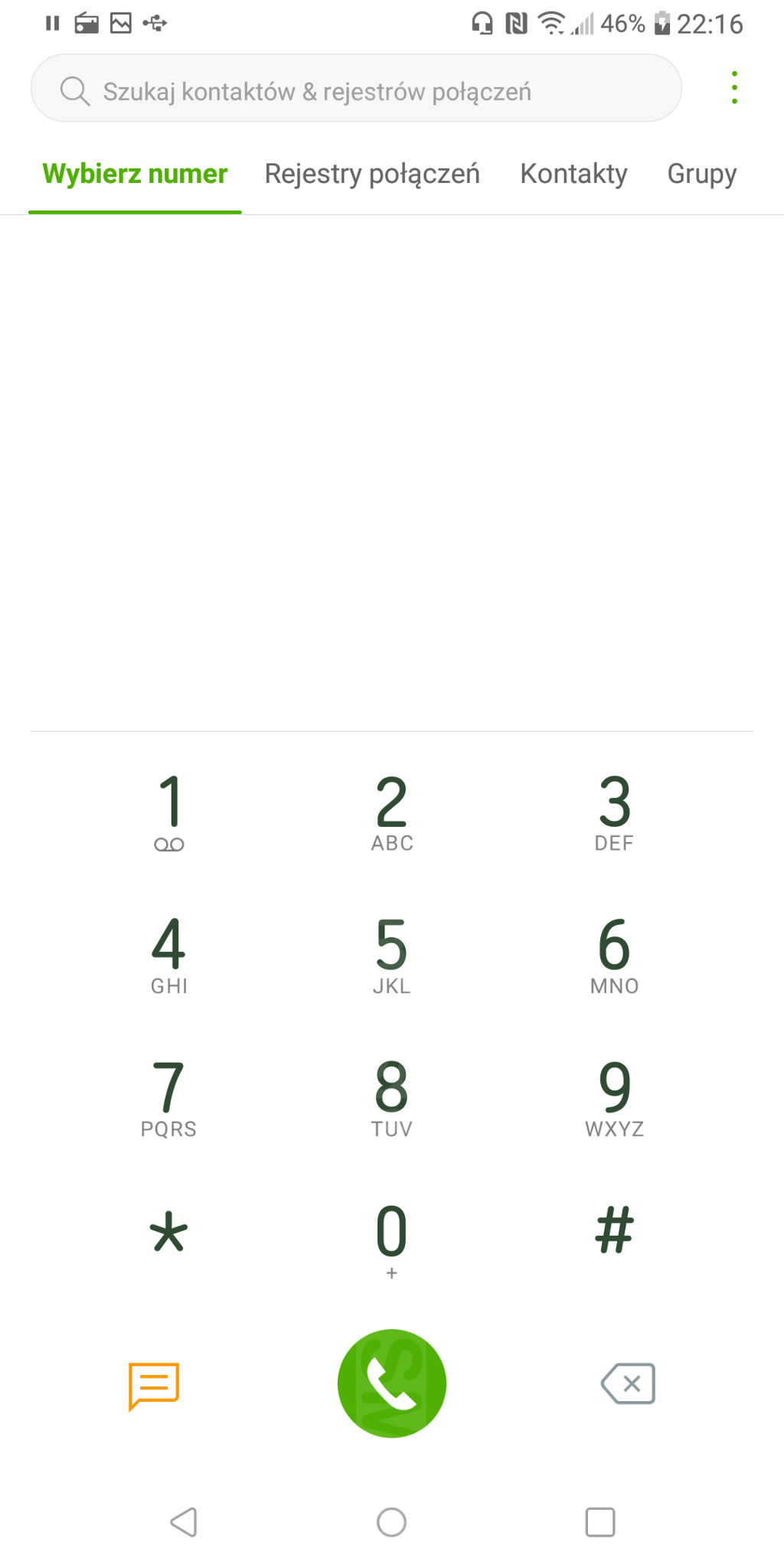This screenshot has width=784, height=1568.
Task: Select the Wybierz numer tab
Action: 135,174
